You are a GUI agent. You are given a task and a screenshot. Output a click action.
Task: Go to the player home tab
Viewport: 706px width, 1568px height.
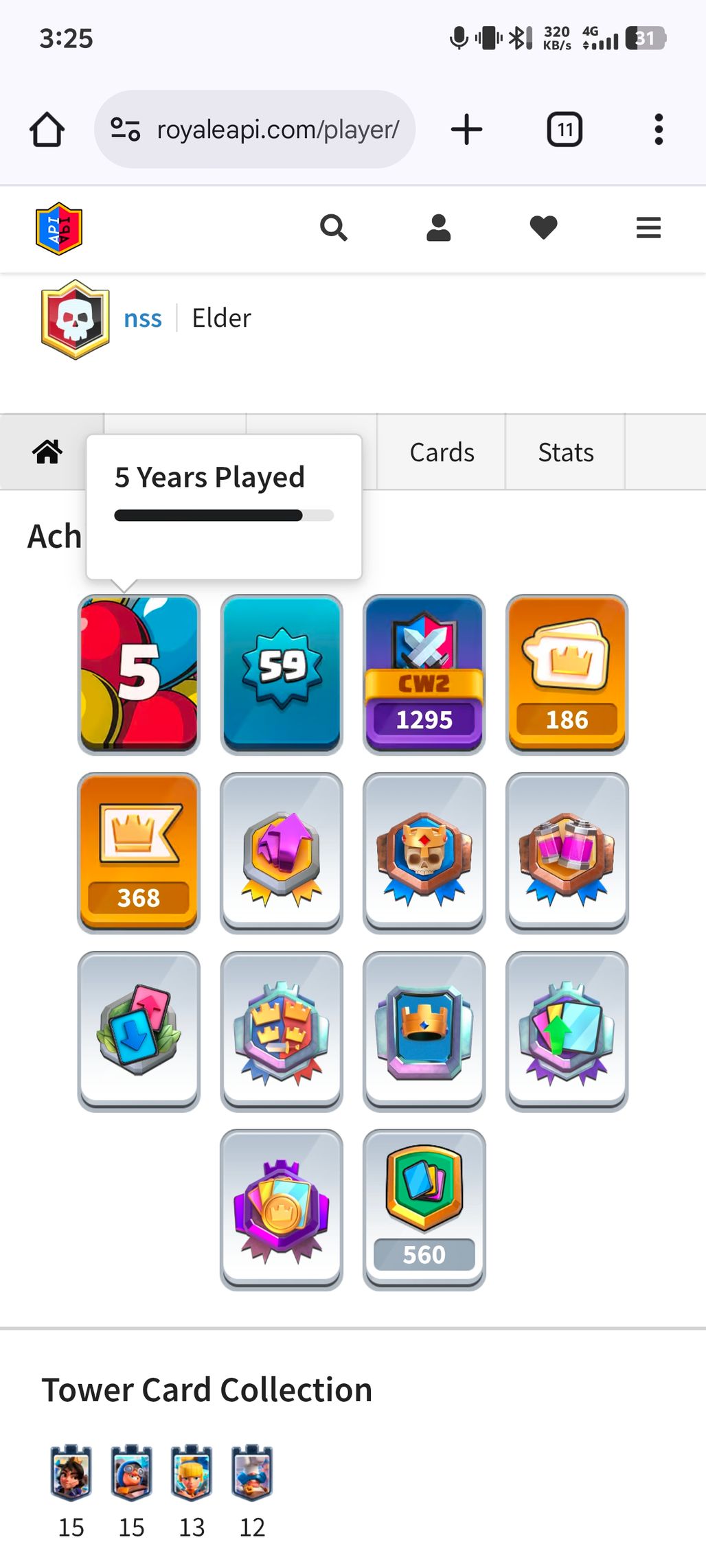[47, 452]
